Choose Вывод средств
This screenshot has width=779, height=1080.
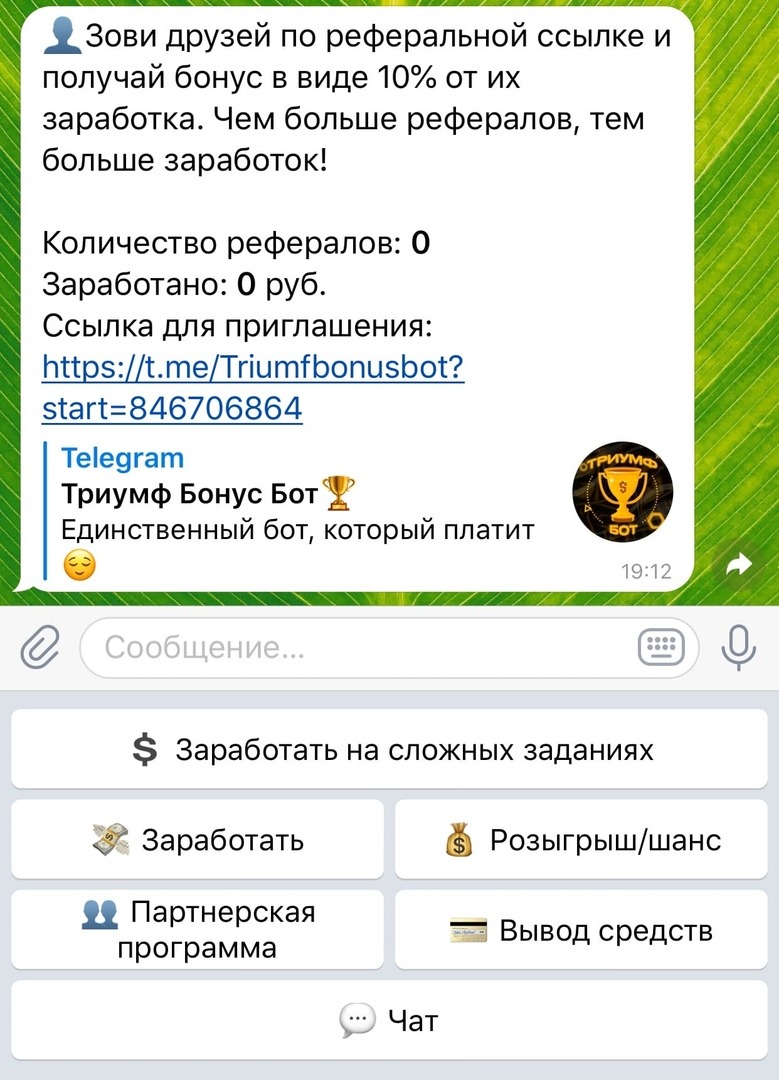[583, 930]
